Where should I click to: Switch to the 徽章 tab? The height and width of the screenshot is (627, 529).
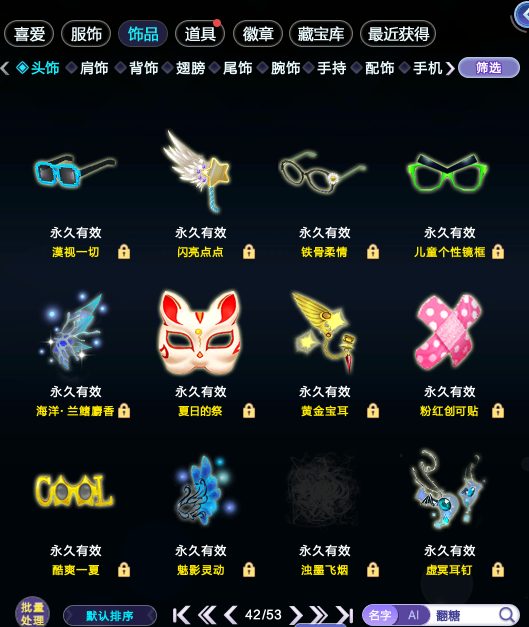click(x=258, y=34)
